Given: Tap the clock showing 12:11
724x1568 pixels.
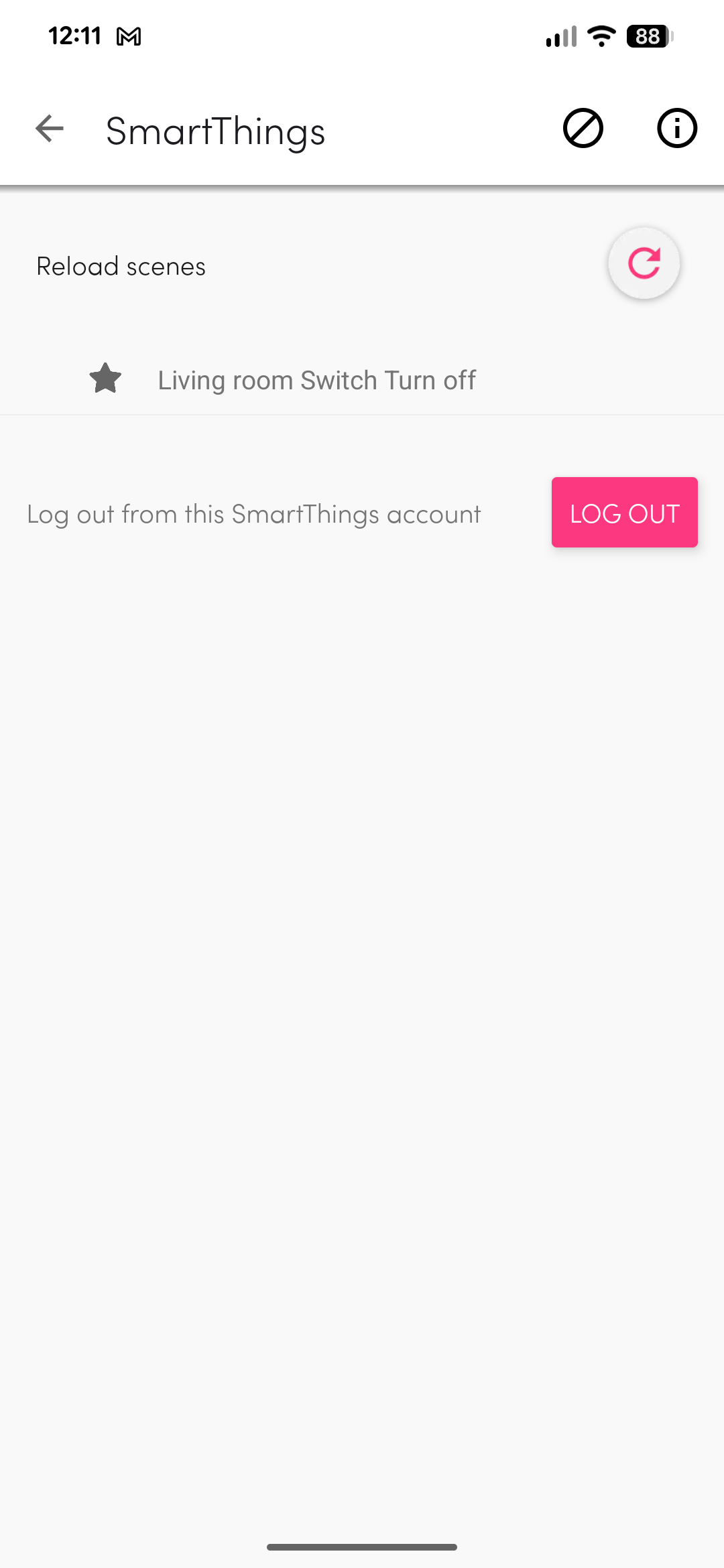Looking at the screenshot, I should (x=76, y=36).
